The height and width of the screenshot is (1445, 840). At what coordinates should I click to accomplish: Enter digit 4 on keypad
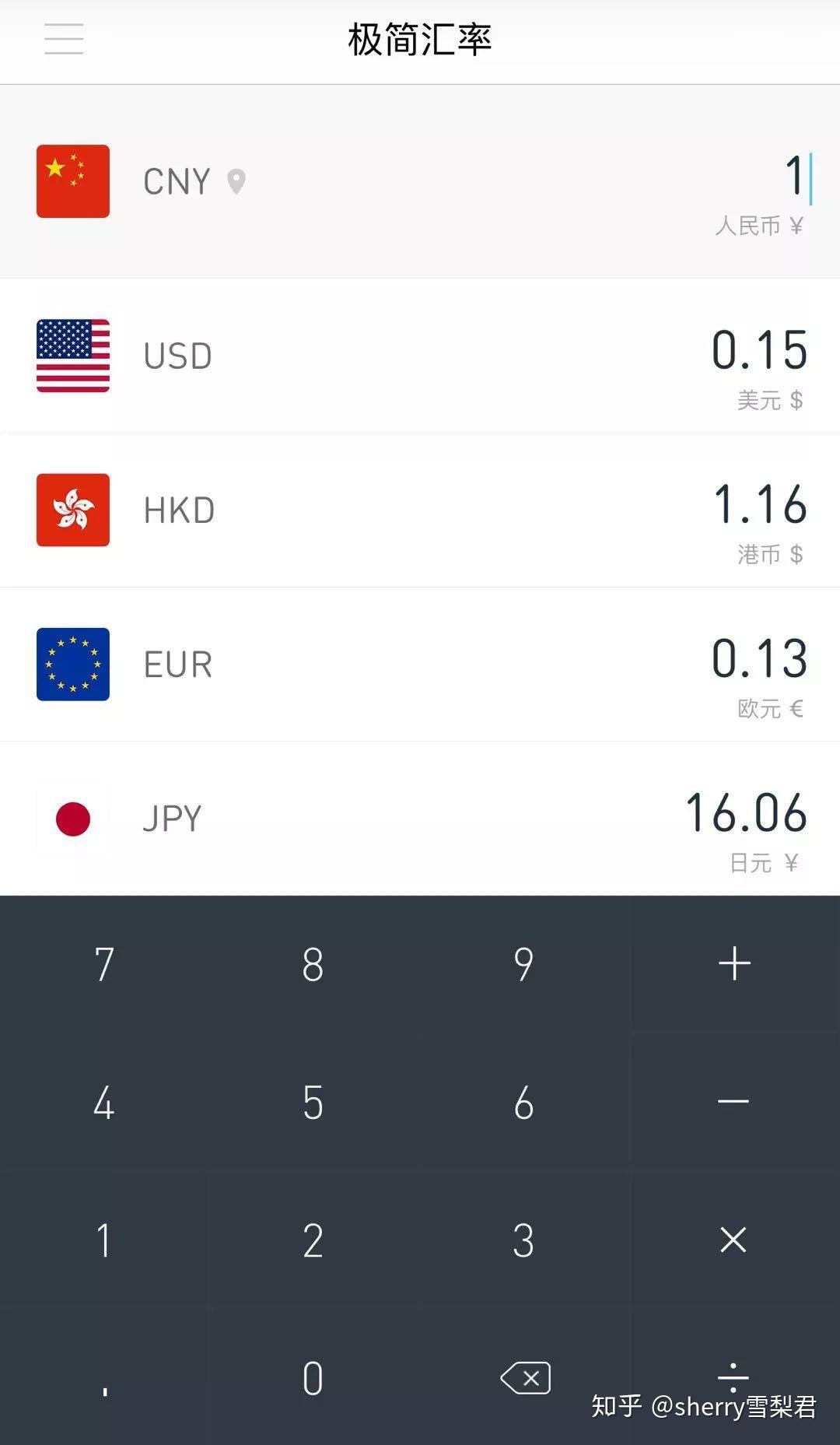[x=104, y=1103]
